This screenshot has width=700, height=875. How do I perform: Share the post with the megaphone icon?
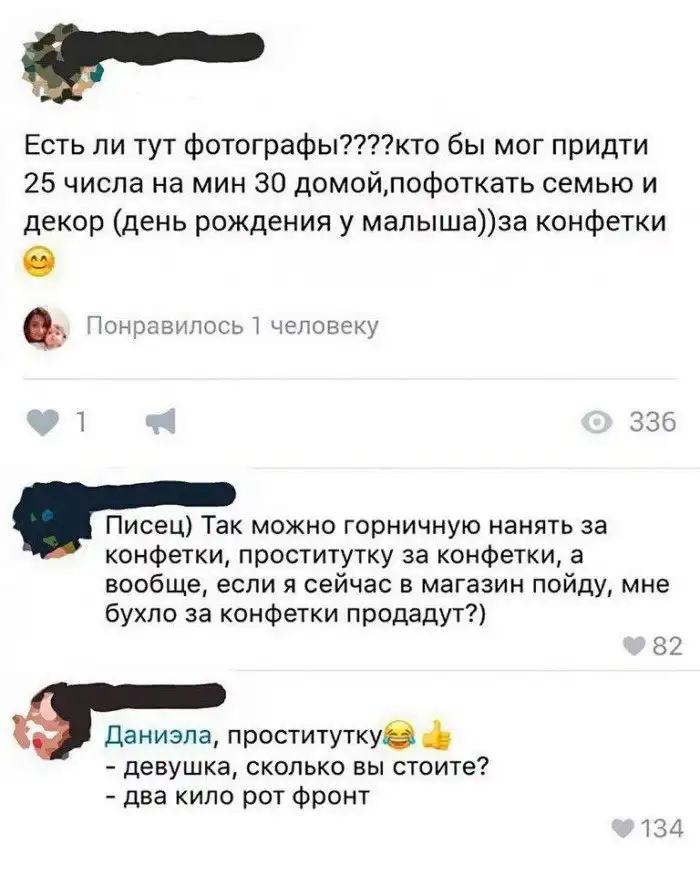[159, 423]
